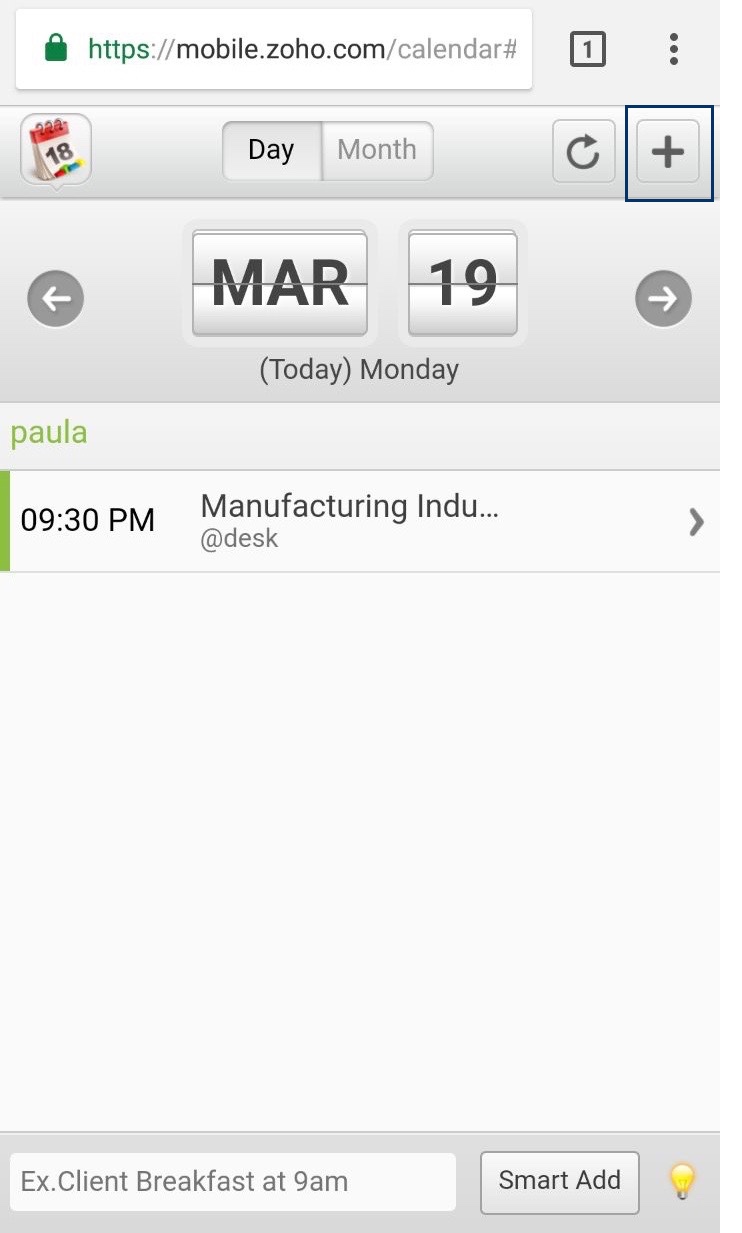Tap the Smart Add button

click(x=560, y=1182)
